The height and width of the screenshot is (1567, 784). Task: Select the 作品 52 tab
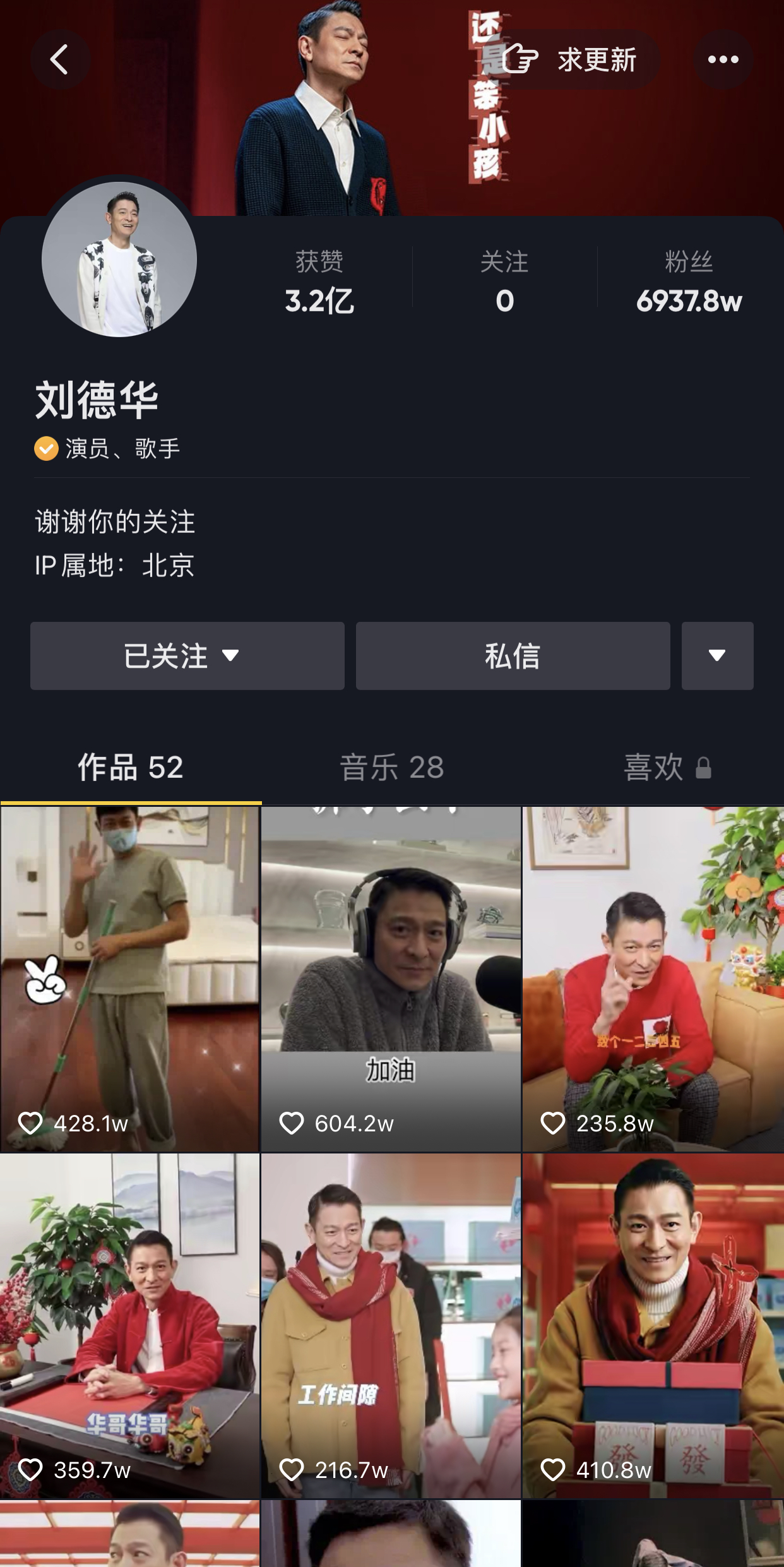click(x=130, y=768)
